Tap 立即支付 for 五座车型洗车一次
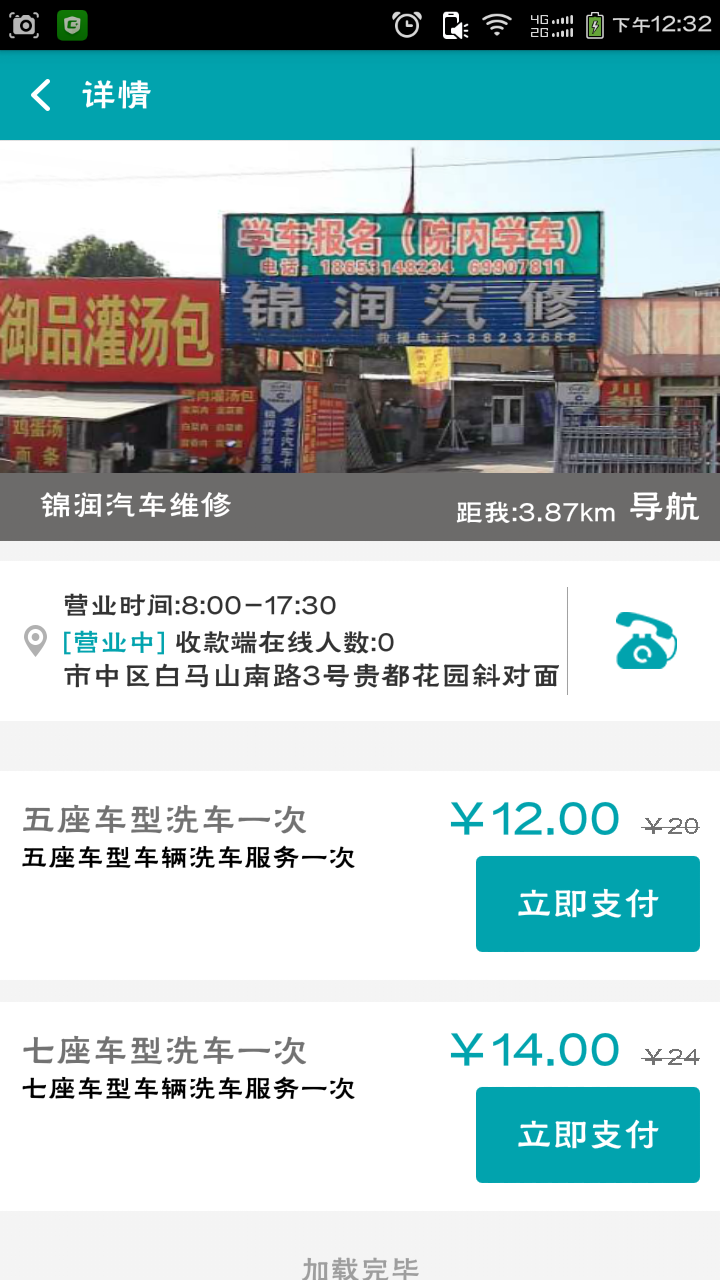The height and width of the screenshot is (1280, 720). click(x=587, y=904)
